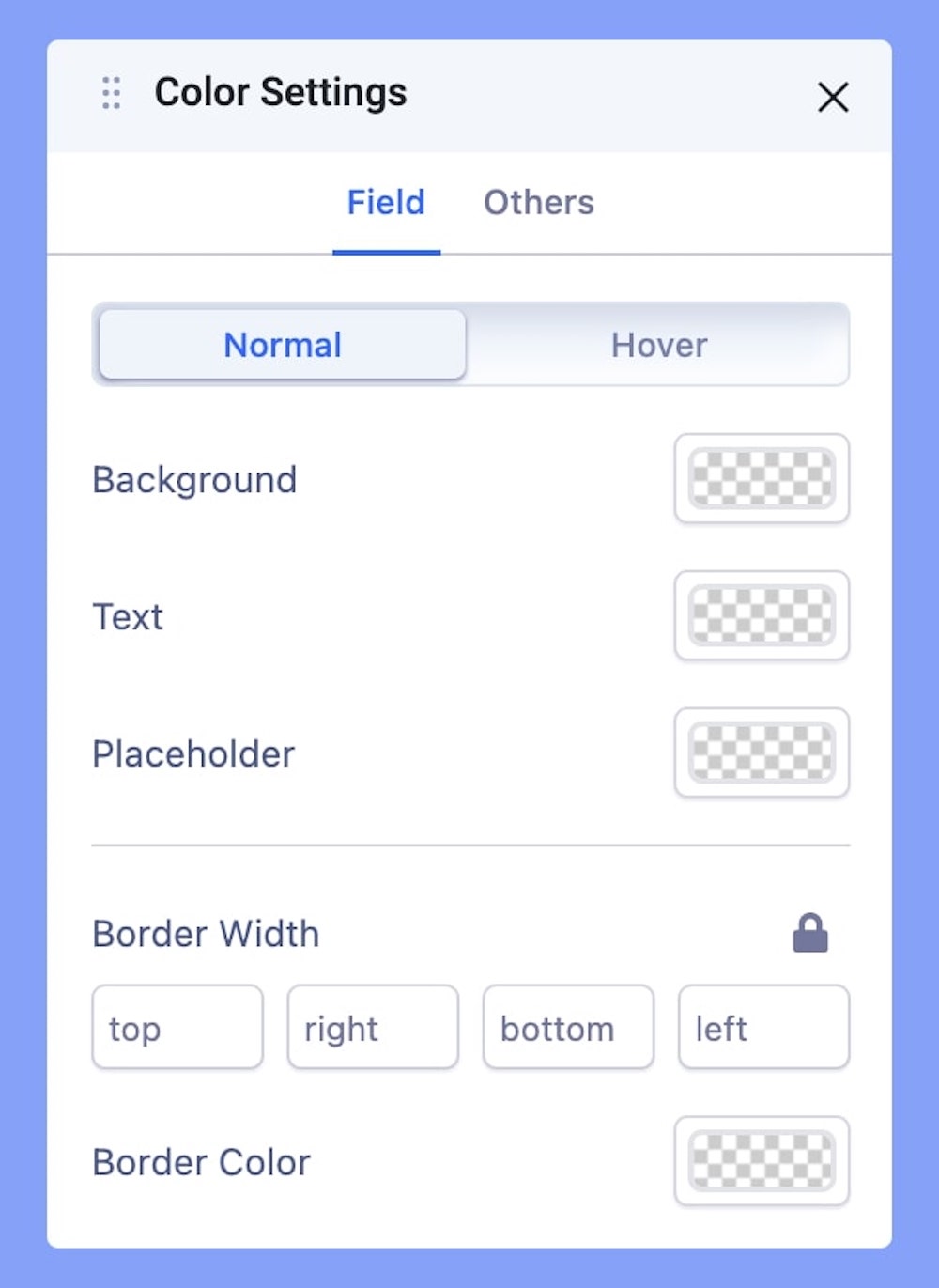
Task: Open the Background color picker
Action: (x=762, y=479)
